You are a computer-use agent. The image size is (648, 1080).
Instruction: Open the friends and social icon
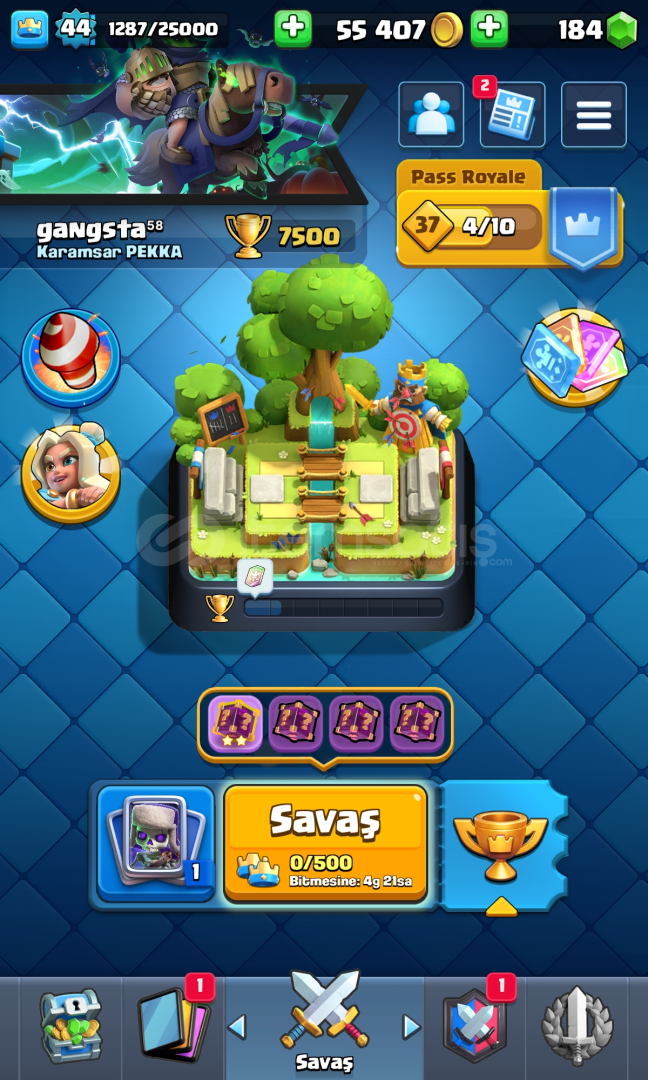[x=431, y=114]
